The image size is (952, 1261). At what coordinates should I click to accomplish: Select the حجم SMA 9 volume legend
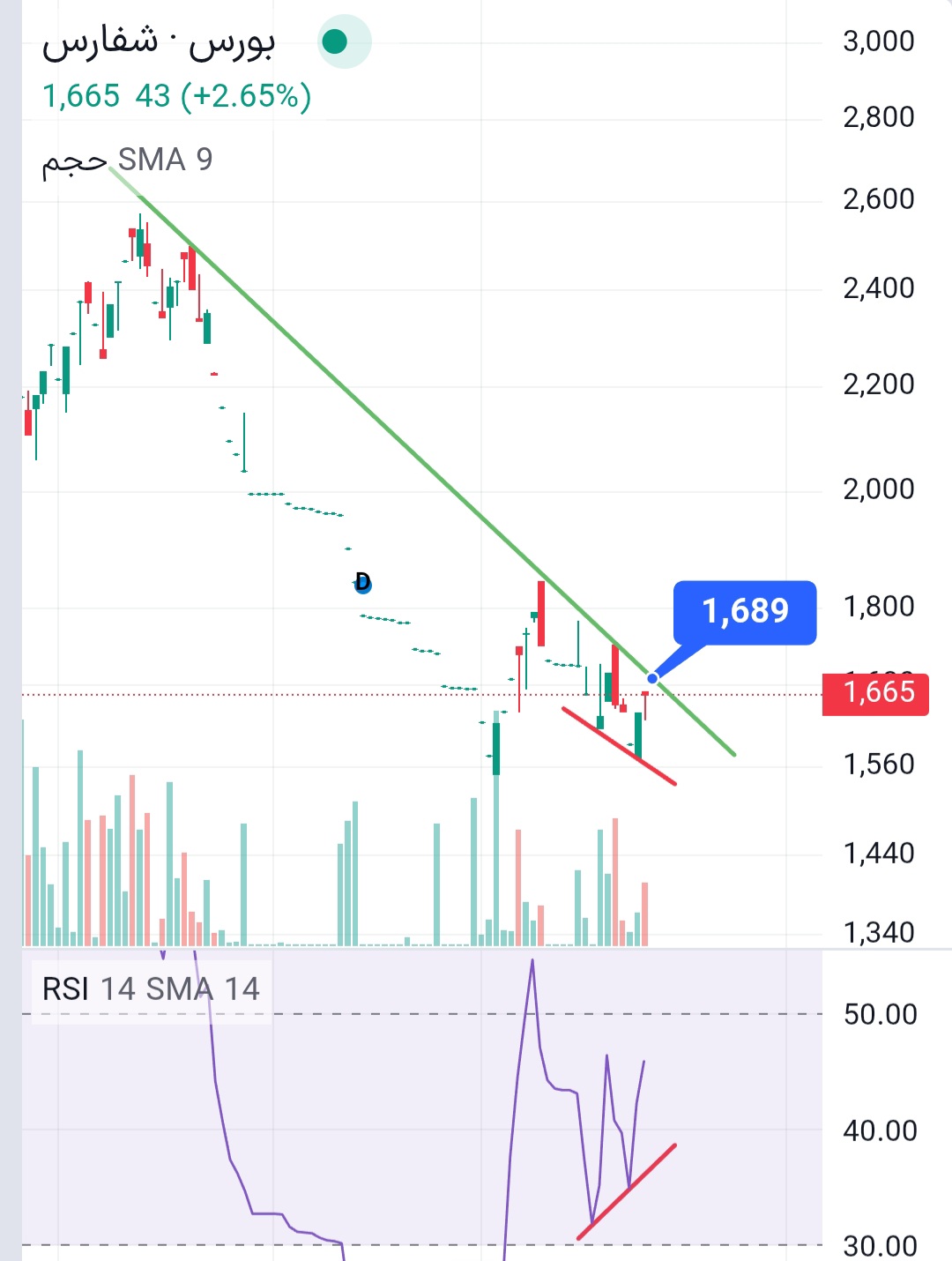click(x=128, y=160)
